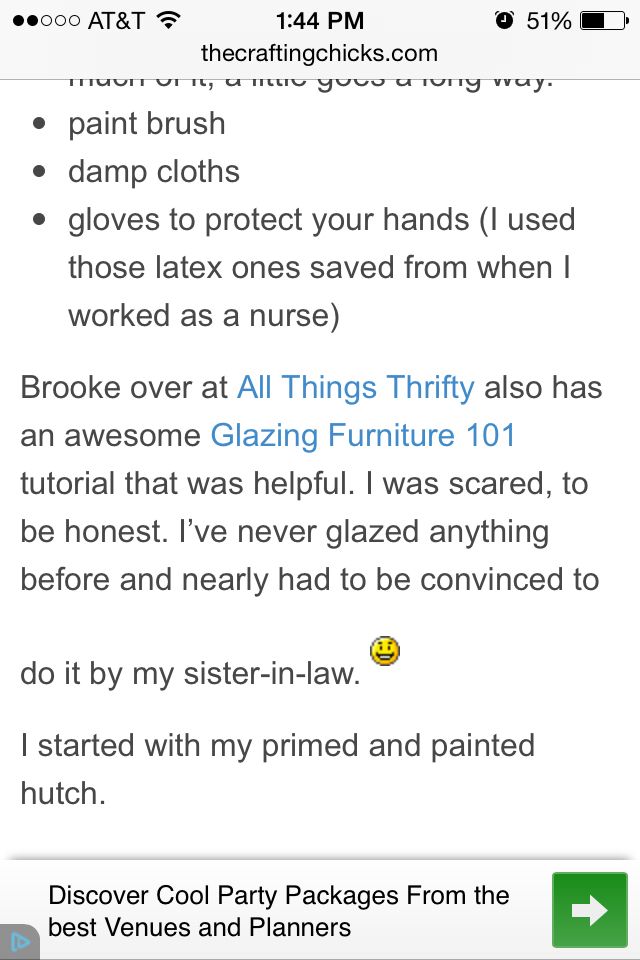Tap the AdChoices icon on the ad

click(17, 942)
